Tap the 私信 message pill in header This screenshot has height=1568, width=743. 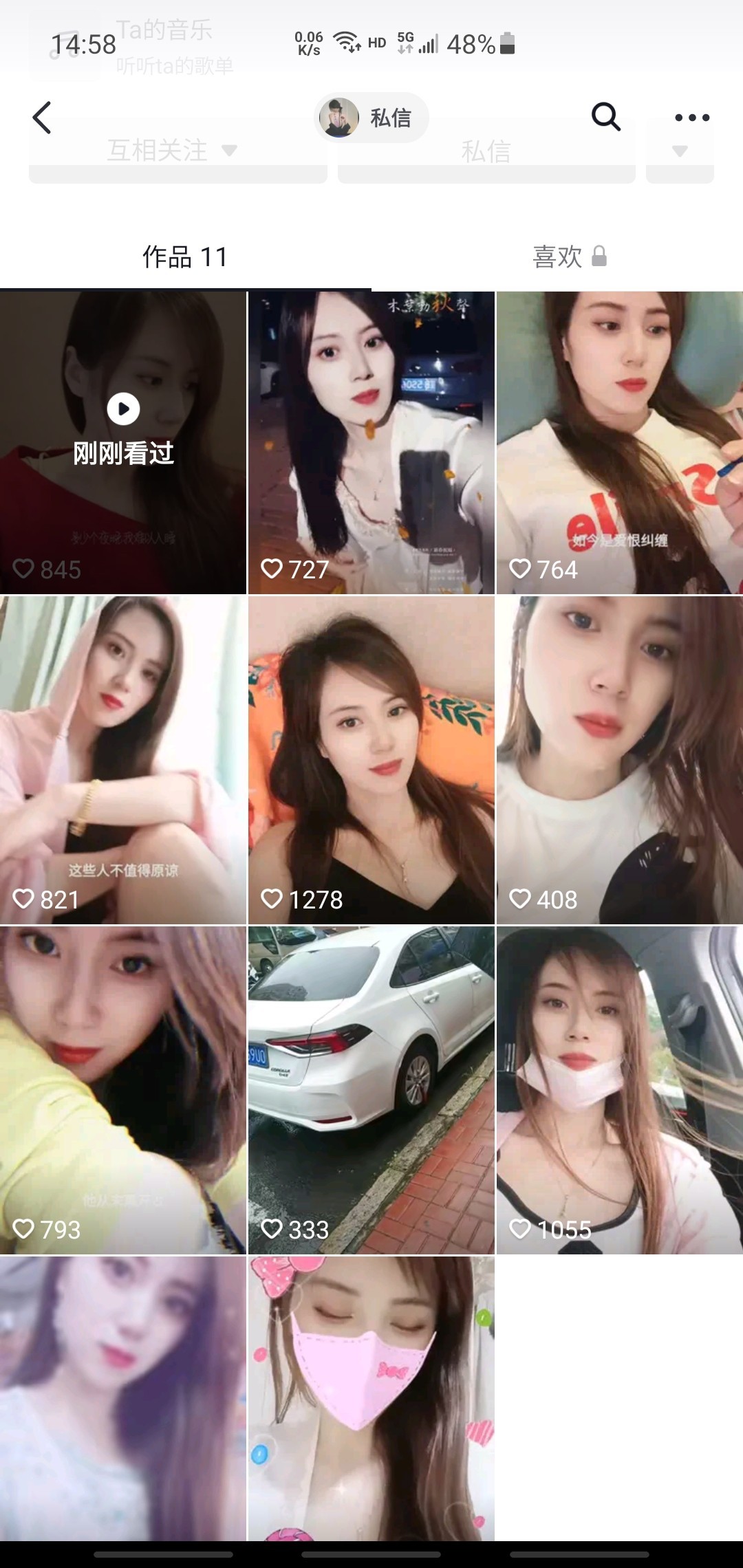point(372,118)
